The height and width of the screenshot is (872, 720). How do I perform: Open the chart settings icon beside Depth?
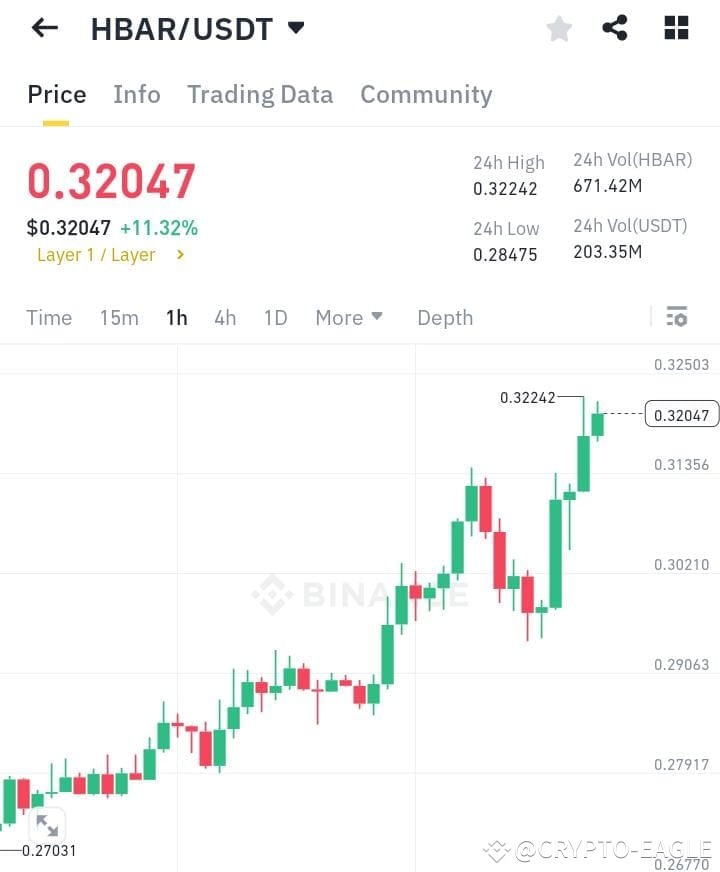click(x=677, y=316)
